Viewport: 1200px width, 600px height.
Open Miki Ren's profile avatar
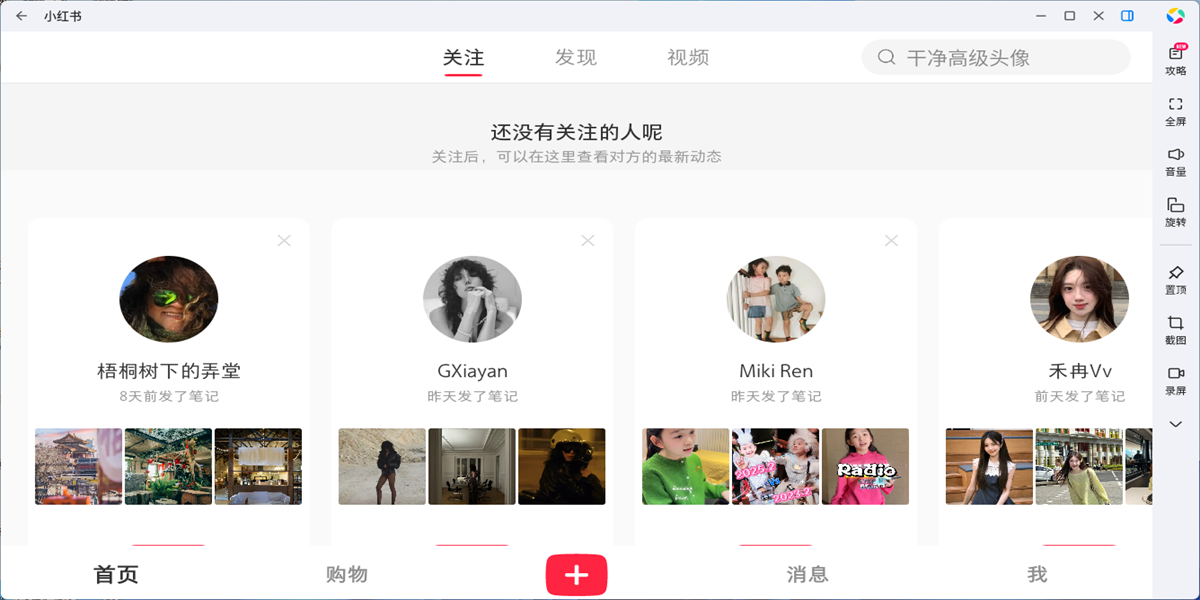tap(776, 299)
